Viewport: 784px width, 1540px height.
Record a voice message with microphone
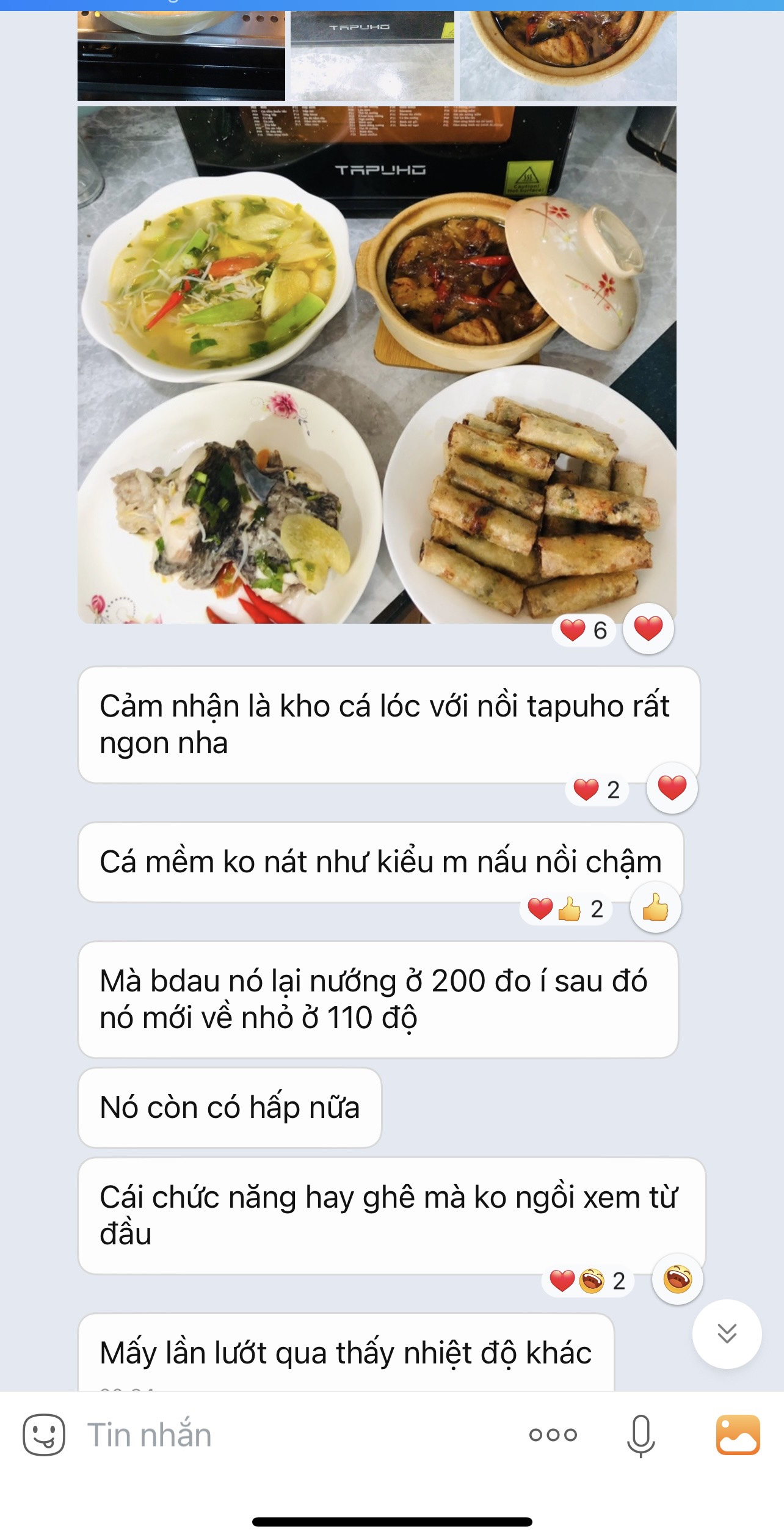[x=641, y=1435]
